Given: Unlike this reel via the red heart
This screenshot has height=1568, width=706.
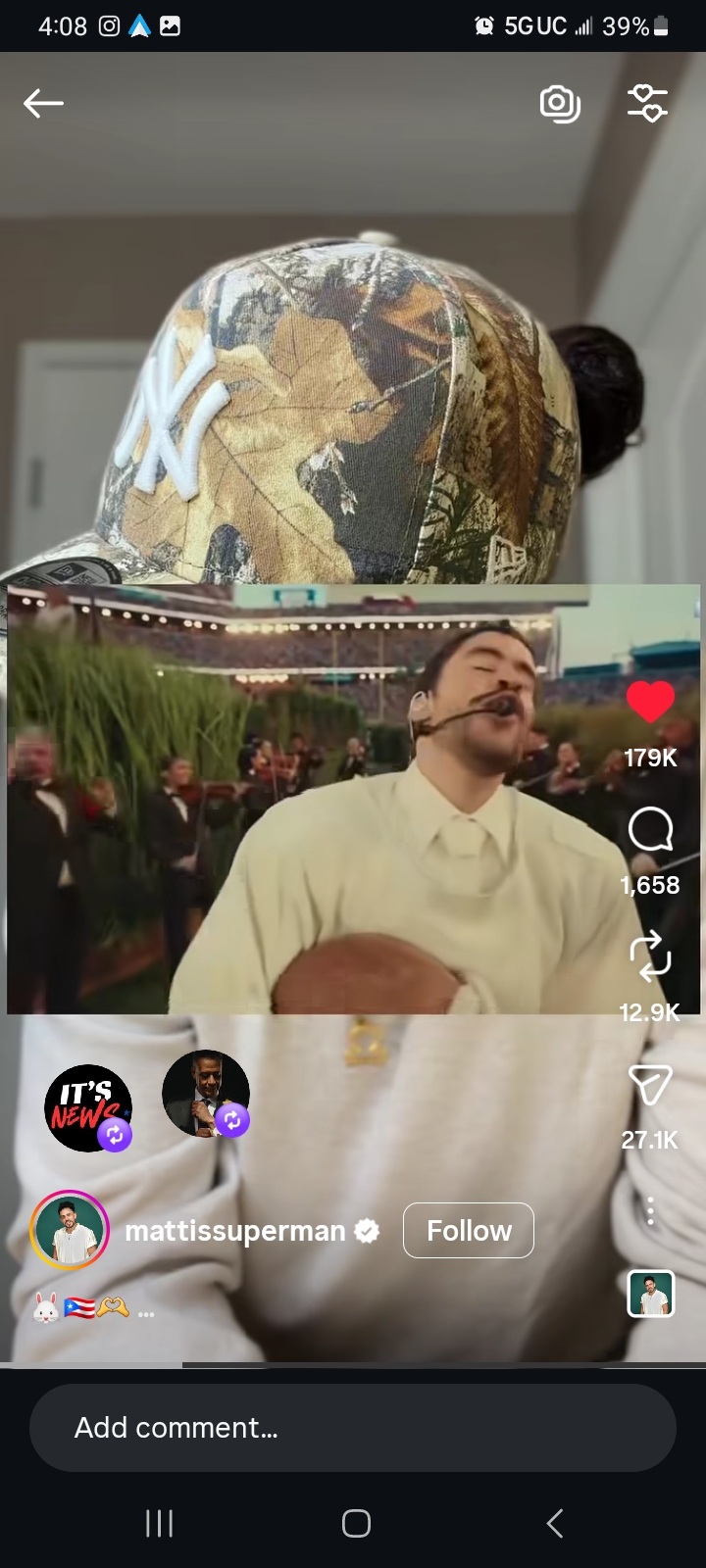Looking at the screenshot, I should point(650,702).
